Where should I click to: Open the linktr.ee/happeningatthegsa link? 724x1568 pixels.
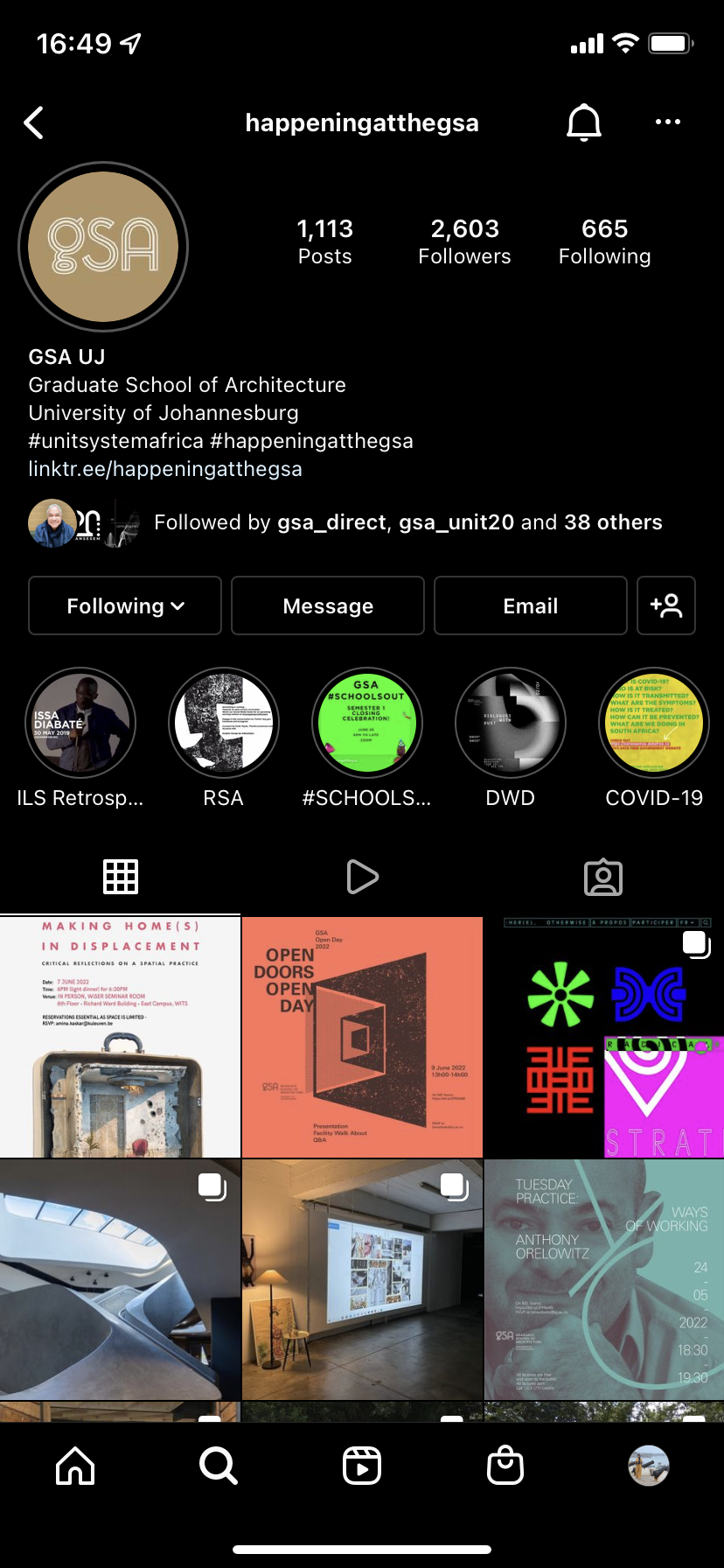point(165,469)
